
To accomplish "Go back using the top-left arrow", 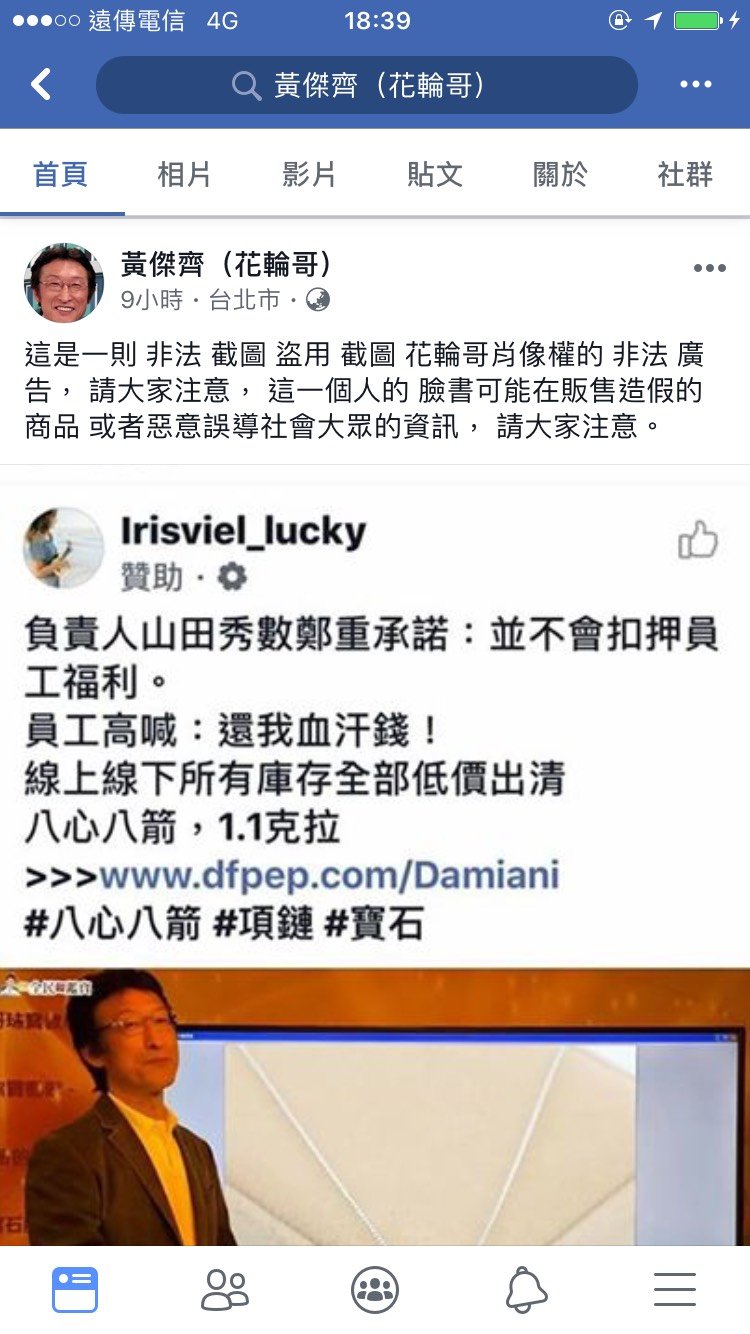I will [41, 85].
